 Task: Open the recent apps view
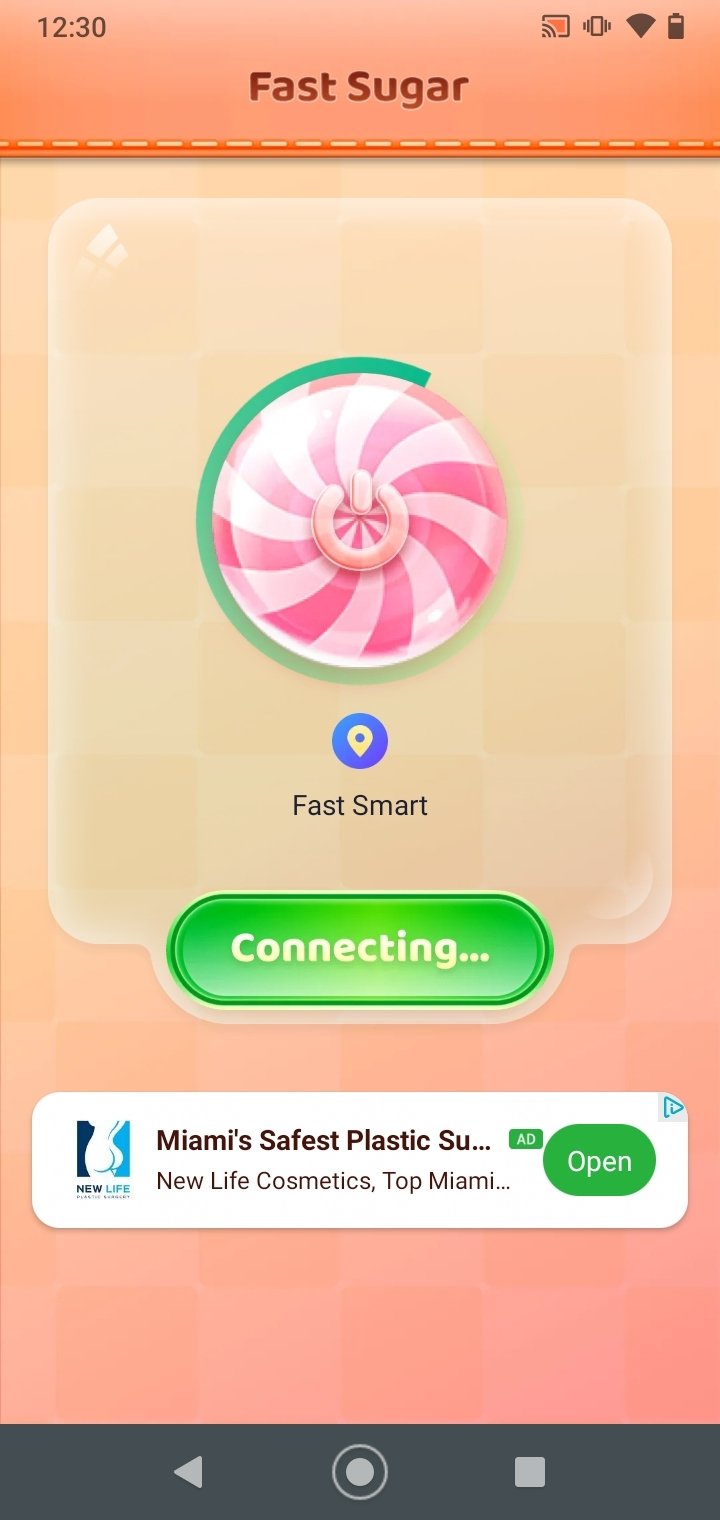(530, 1471)
